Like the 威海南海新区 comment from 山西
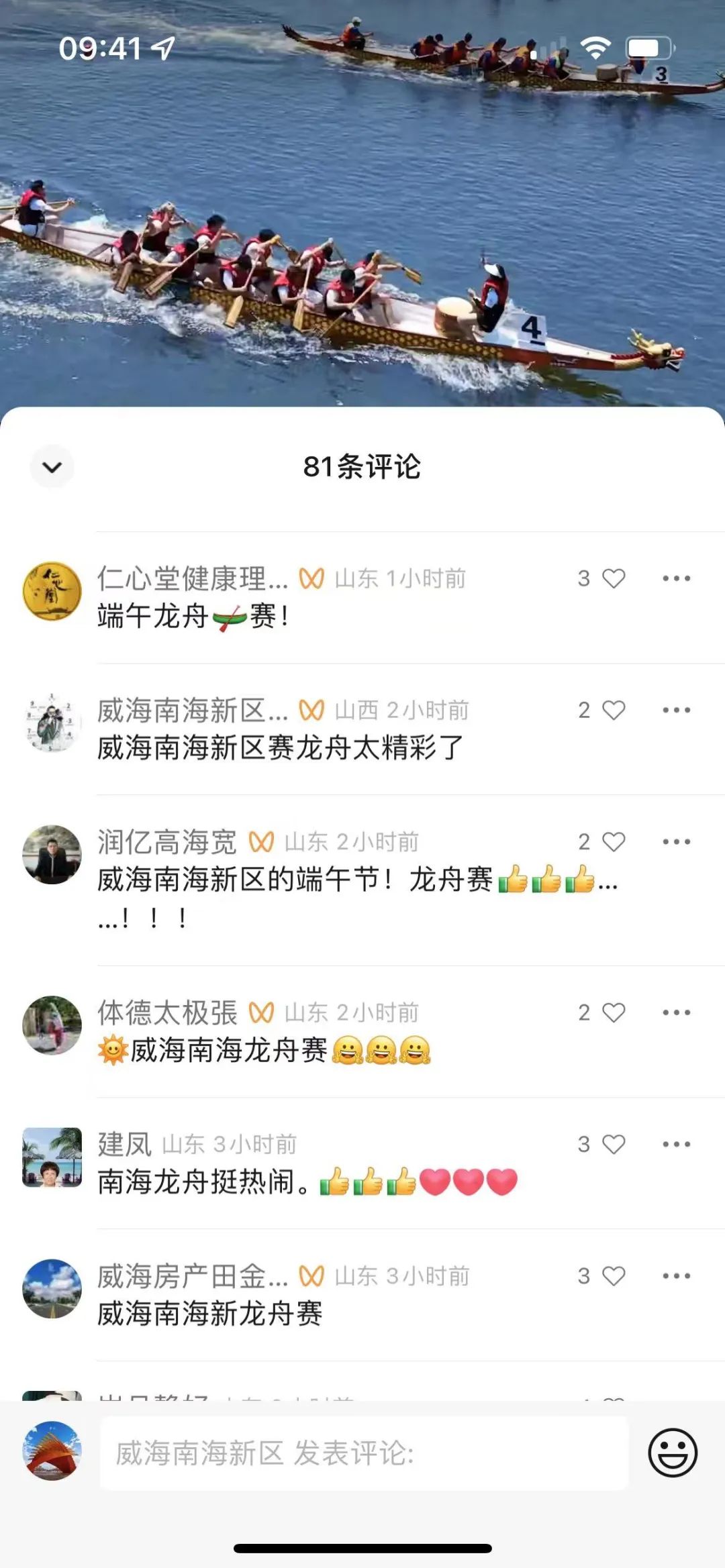The width and height of the screenshot is (725, 1568). (x=613, y=710)
